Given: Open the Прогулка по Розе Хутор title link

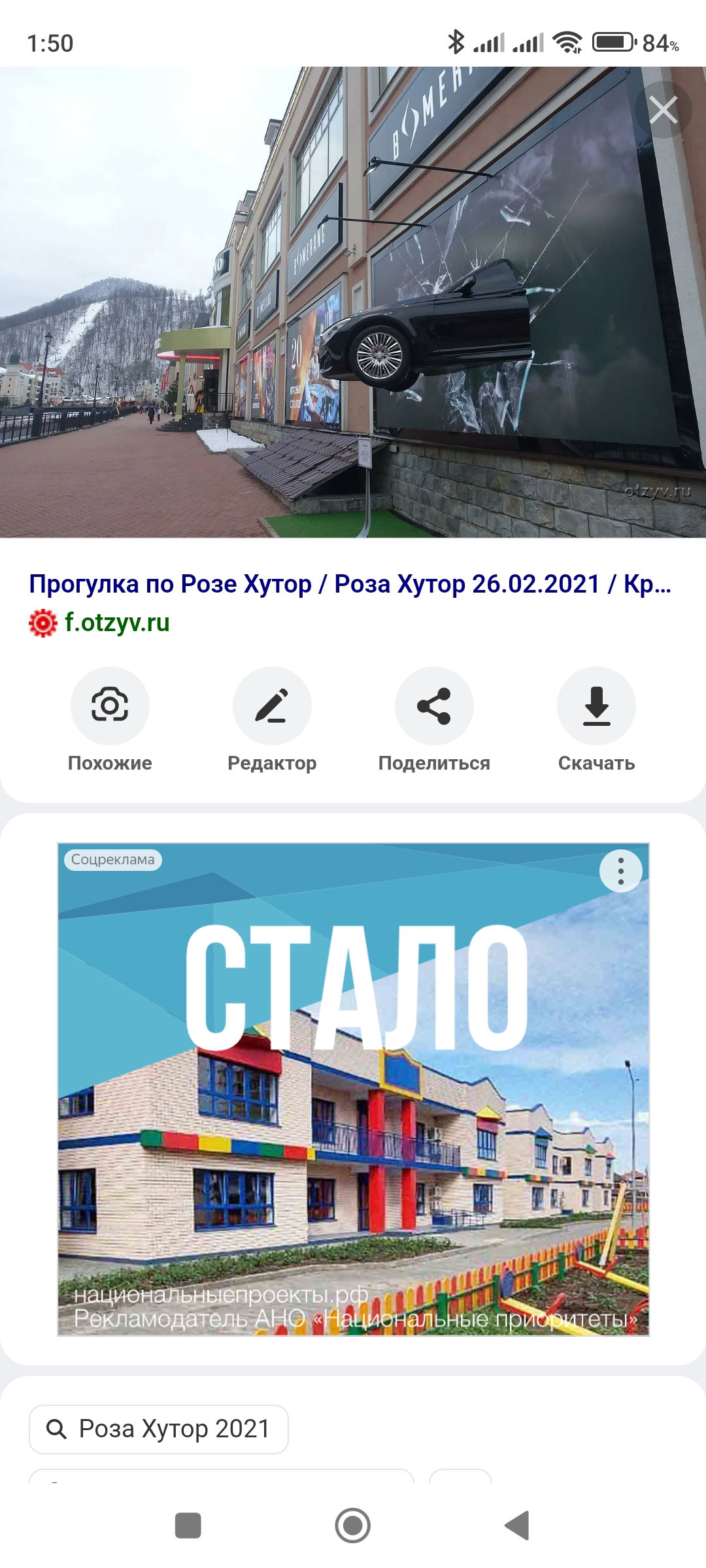Looking at the screenshot, I should [x=350, y=583].
